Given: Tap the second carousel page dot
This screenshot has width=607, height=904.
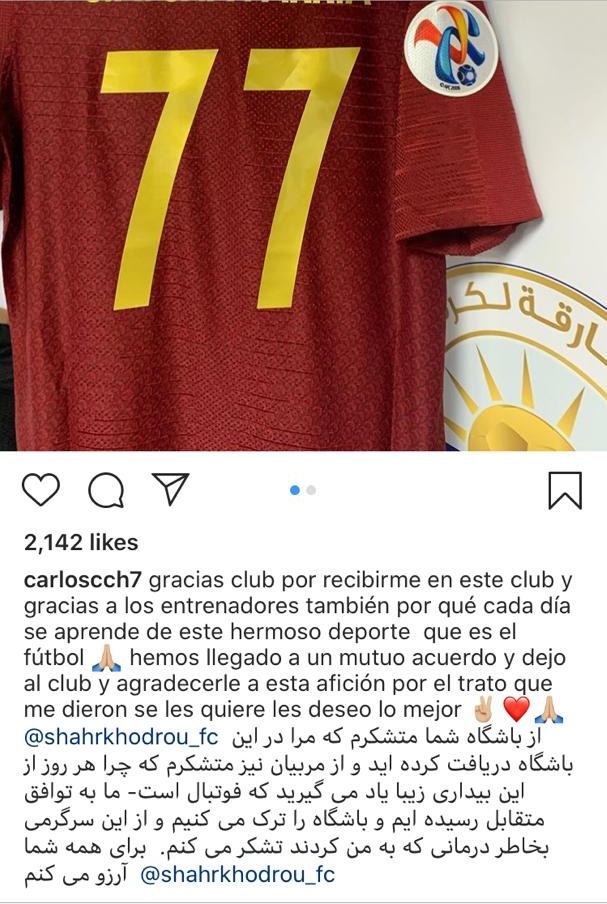Looking at the screenshot, I should pyautogui.click(x=311, y=490).
